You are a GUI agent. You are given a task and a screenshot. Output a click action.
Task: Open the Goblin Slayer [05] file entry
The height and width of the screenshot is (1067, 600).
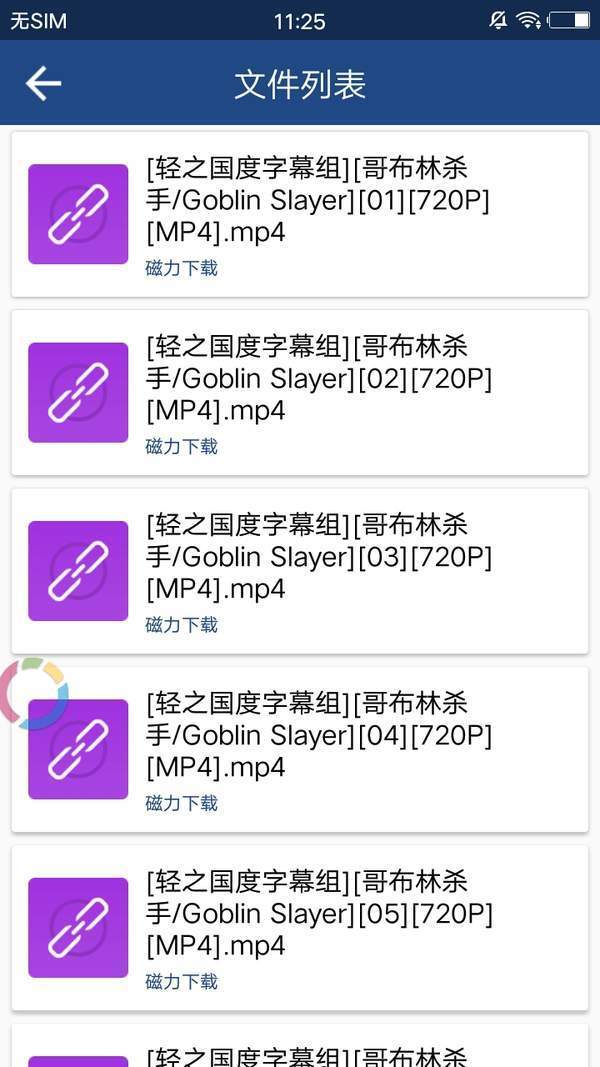pos(300,928)
